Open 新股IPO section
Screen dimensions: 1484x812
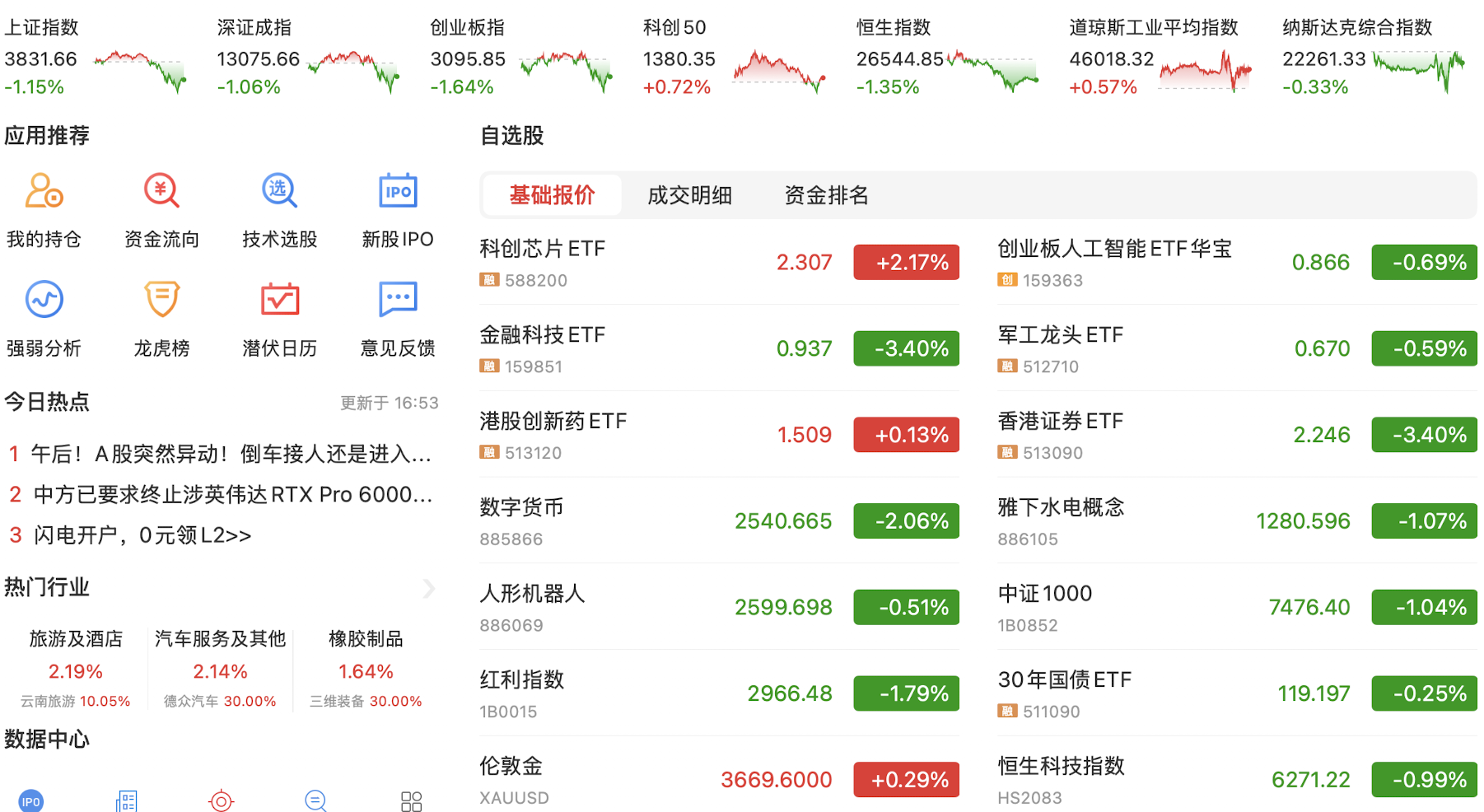pos(398,209)
